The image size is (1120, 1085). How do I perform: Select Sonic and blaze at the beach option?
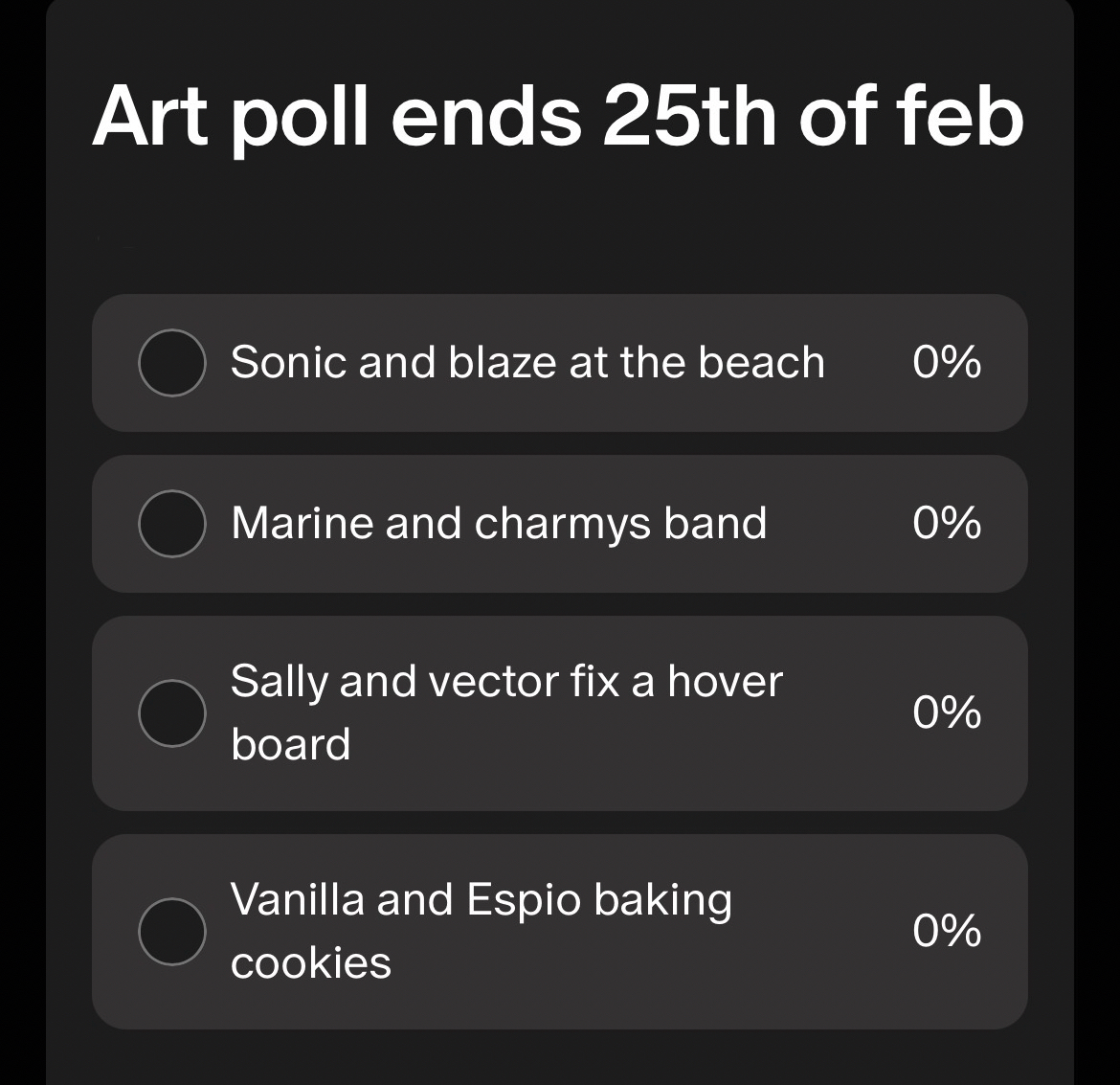(172, 363)
